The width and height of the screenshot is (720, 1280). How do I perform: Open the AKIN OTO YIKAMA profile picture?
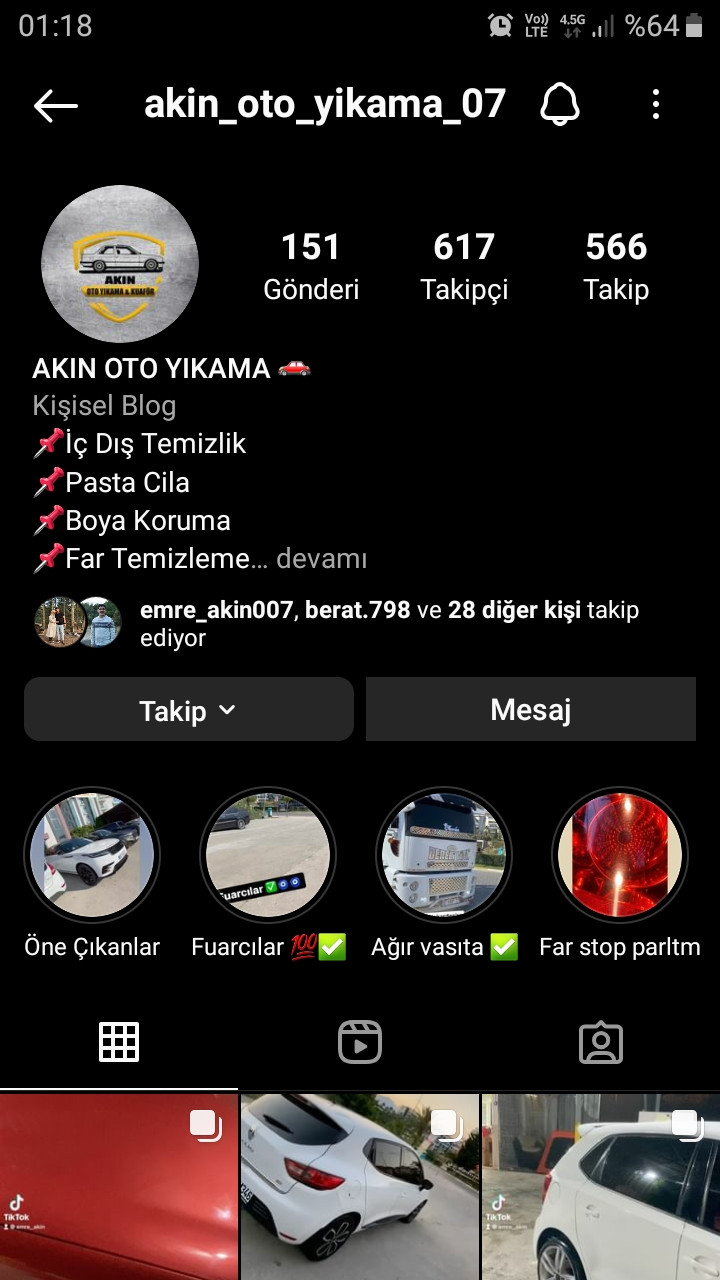(x=120, y=264)
